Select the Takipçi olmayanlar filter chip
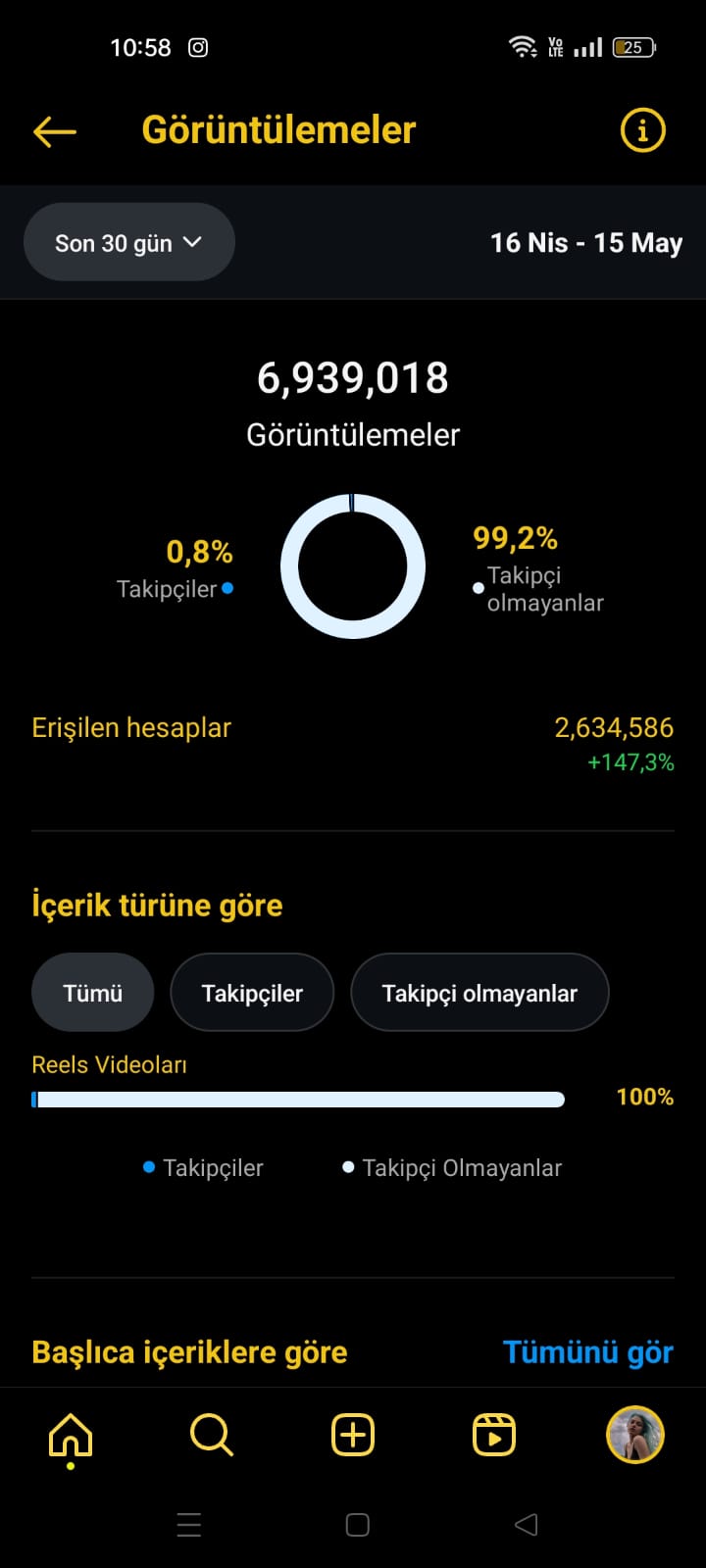Screen dimensions: 706x1568 pos(479,993)
